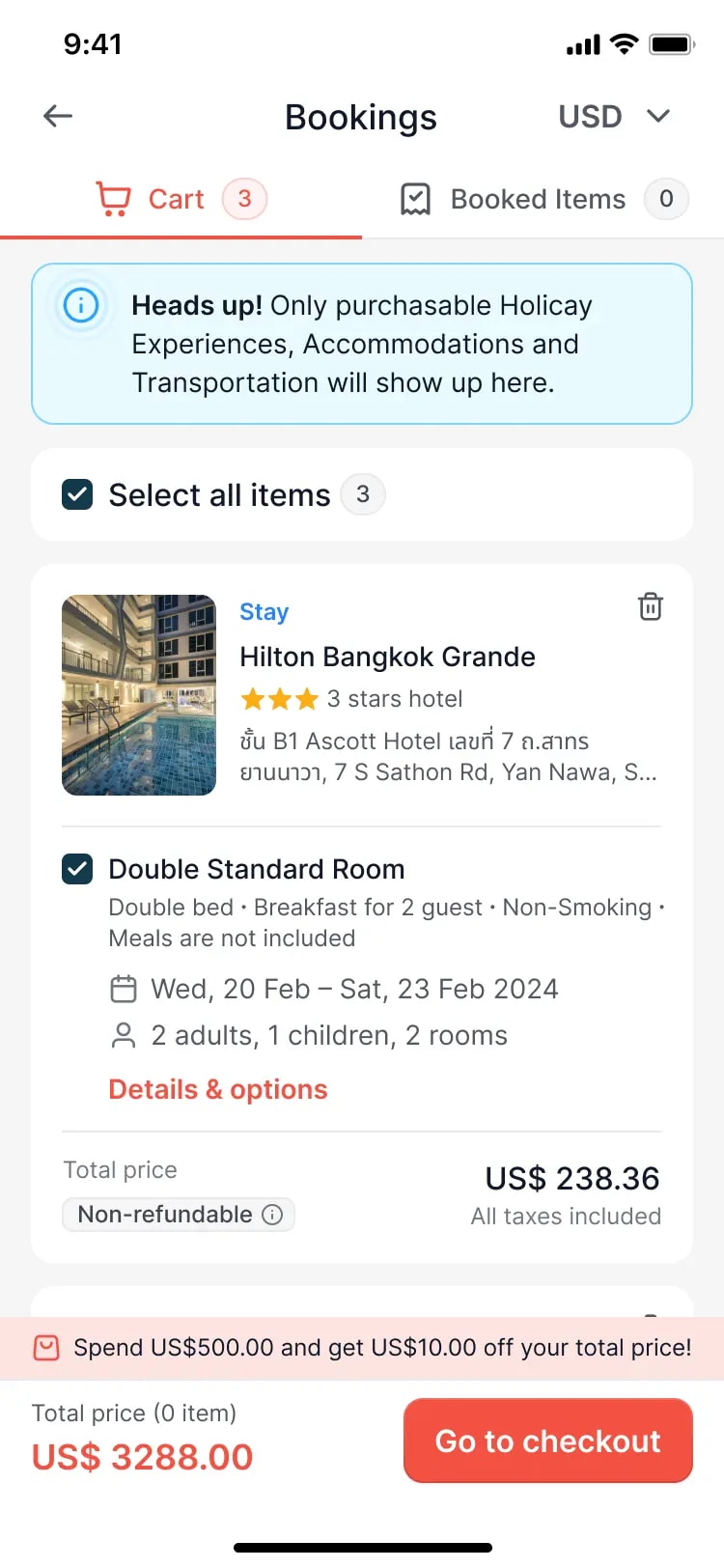Open Details & options for the room
The height and width of the screenshot is (1568, 724).
click(217, 1089)
